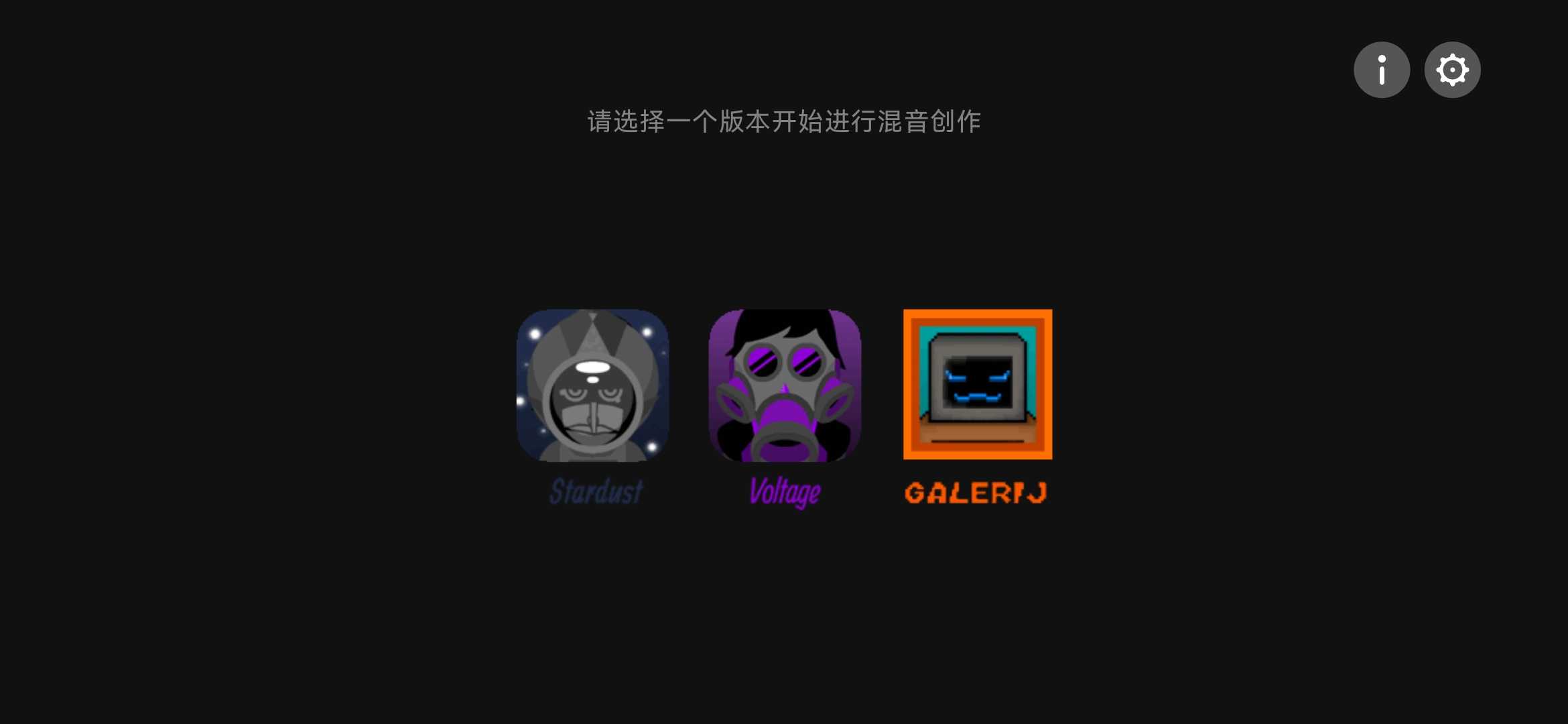
Task: Open the Galerij version
Action: [978, 384]
